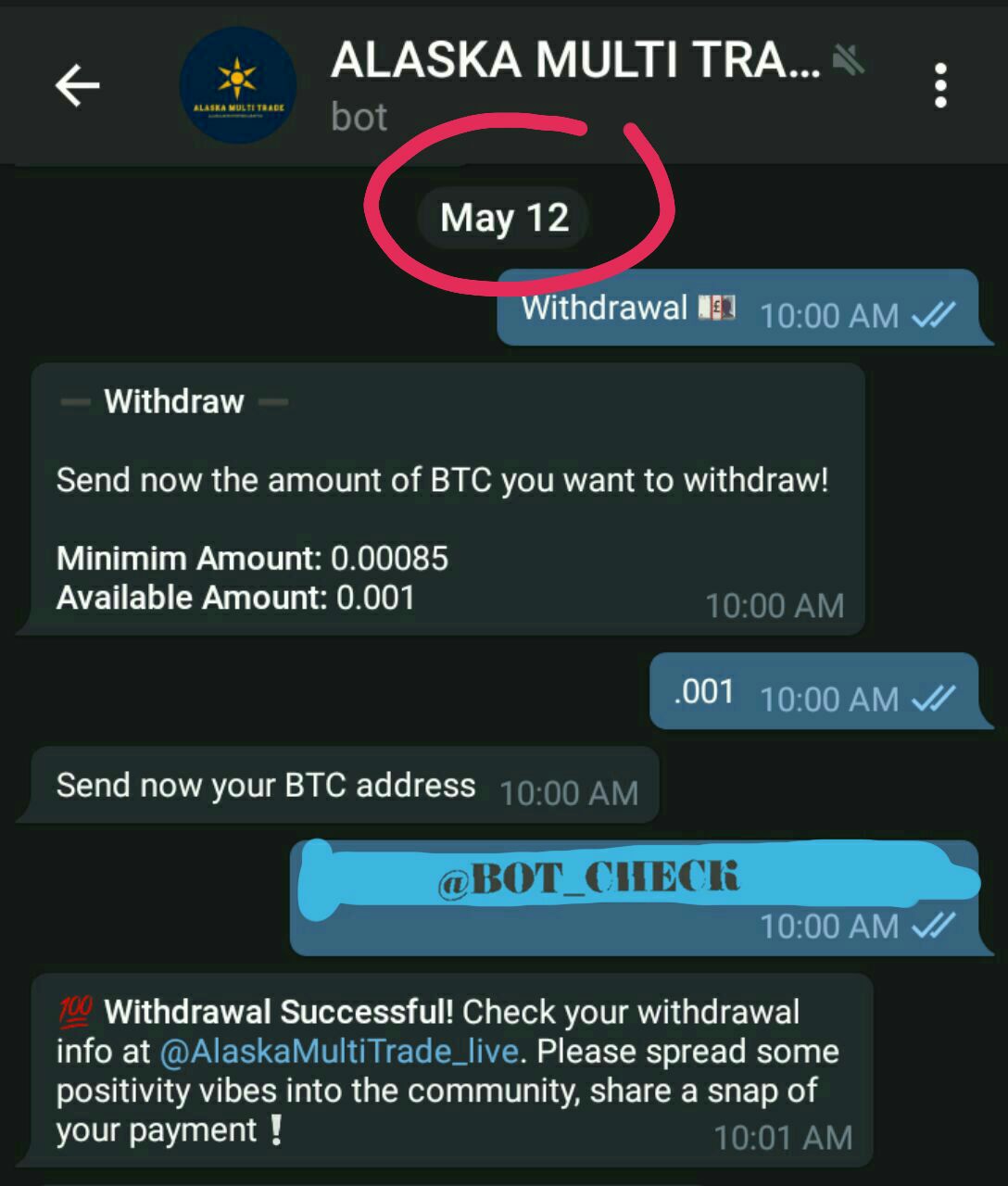Open the more options menu
Screen dimensions: 1008x1186
940,86
